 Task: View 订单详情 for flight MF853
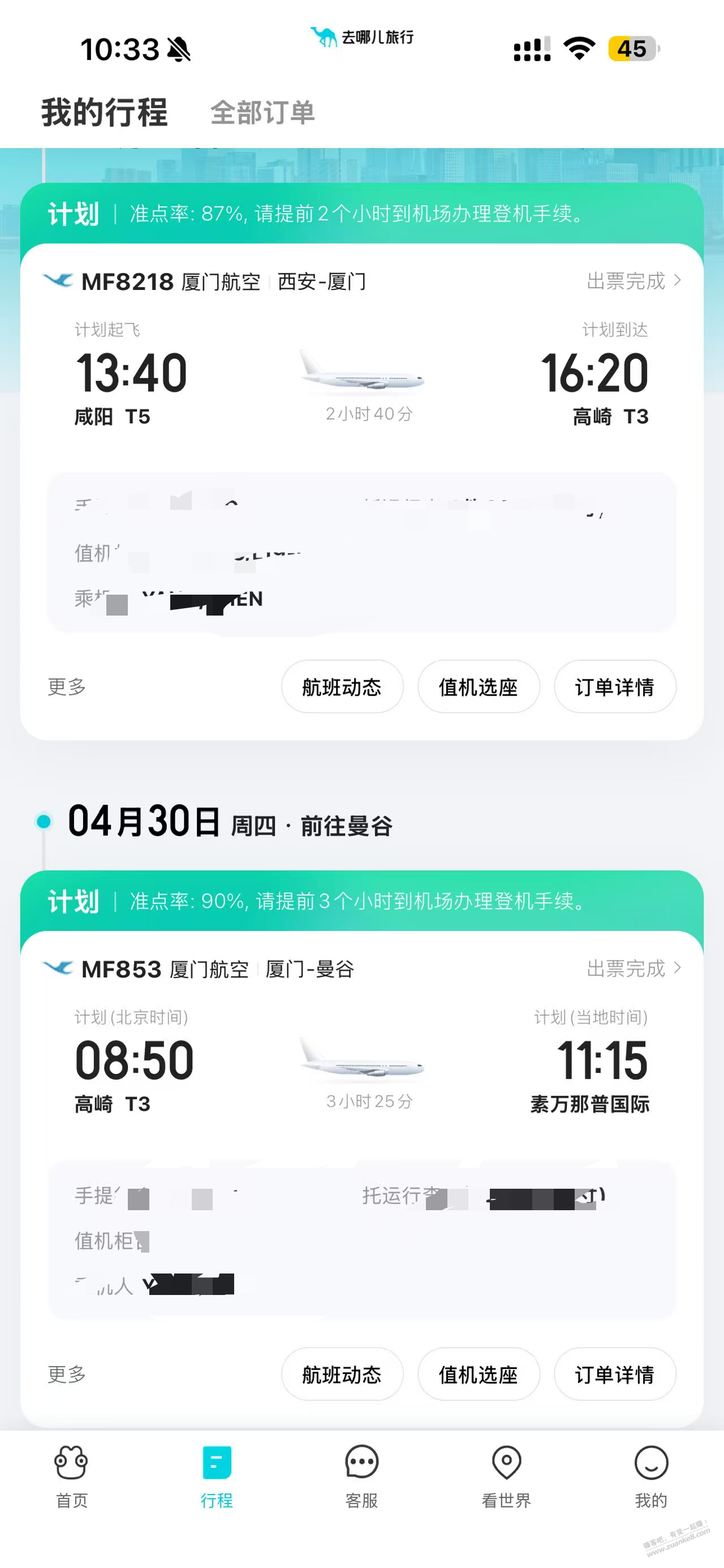click(x=614, y=1375)
